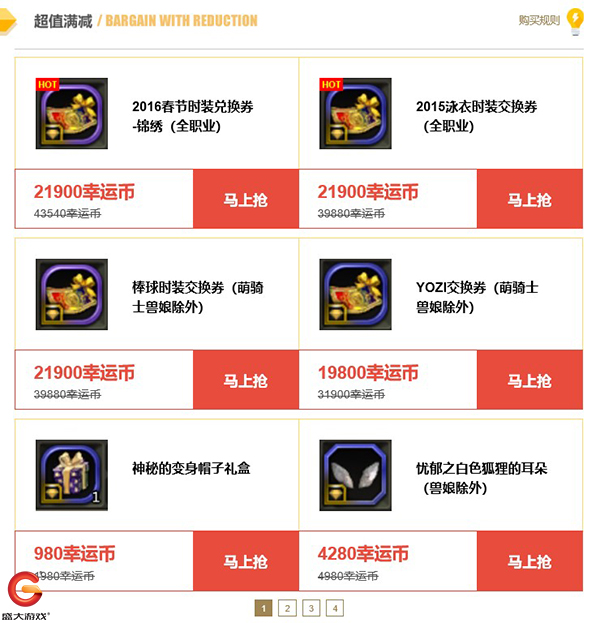Open the 神秘的变身帽子礼盒 gift box item
Viewport: 600px width, 623px height.
click(71, 476)
